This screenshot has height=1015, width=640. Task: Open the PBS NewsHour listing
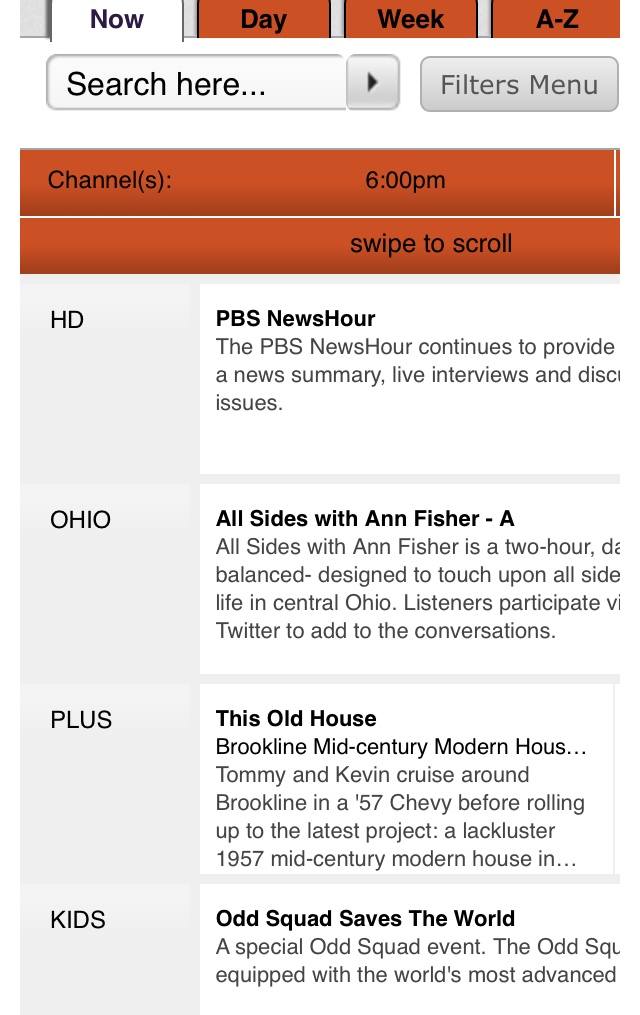[296, 319]
